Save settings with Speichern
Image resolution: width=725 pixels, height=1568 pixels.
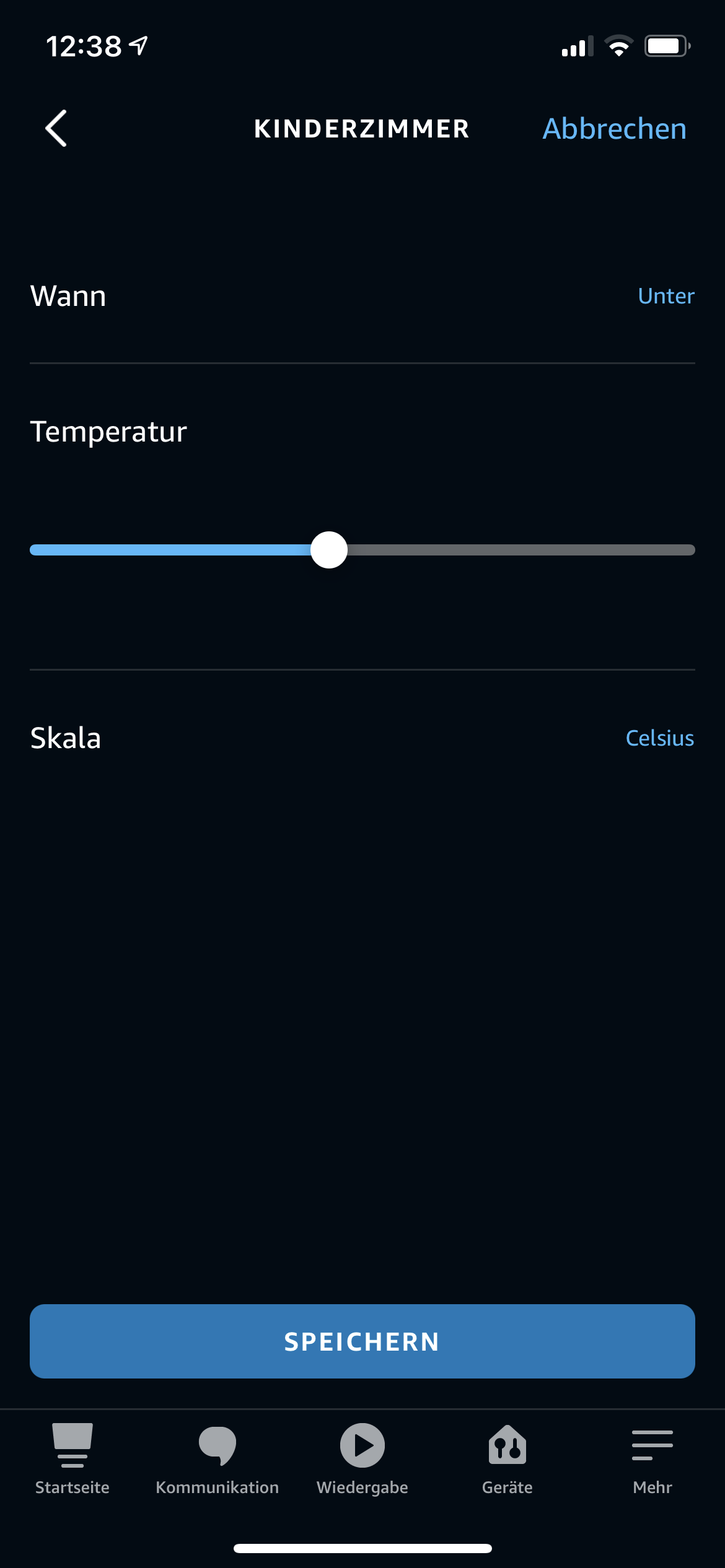tap(362, 1341)
